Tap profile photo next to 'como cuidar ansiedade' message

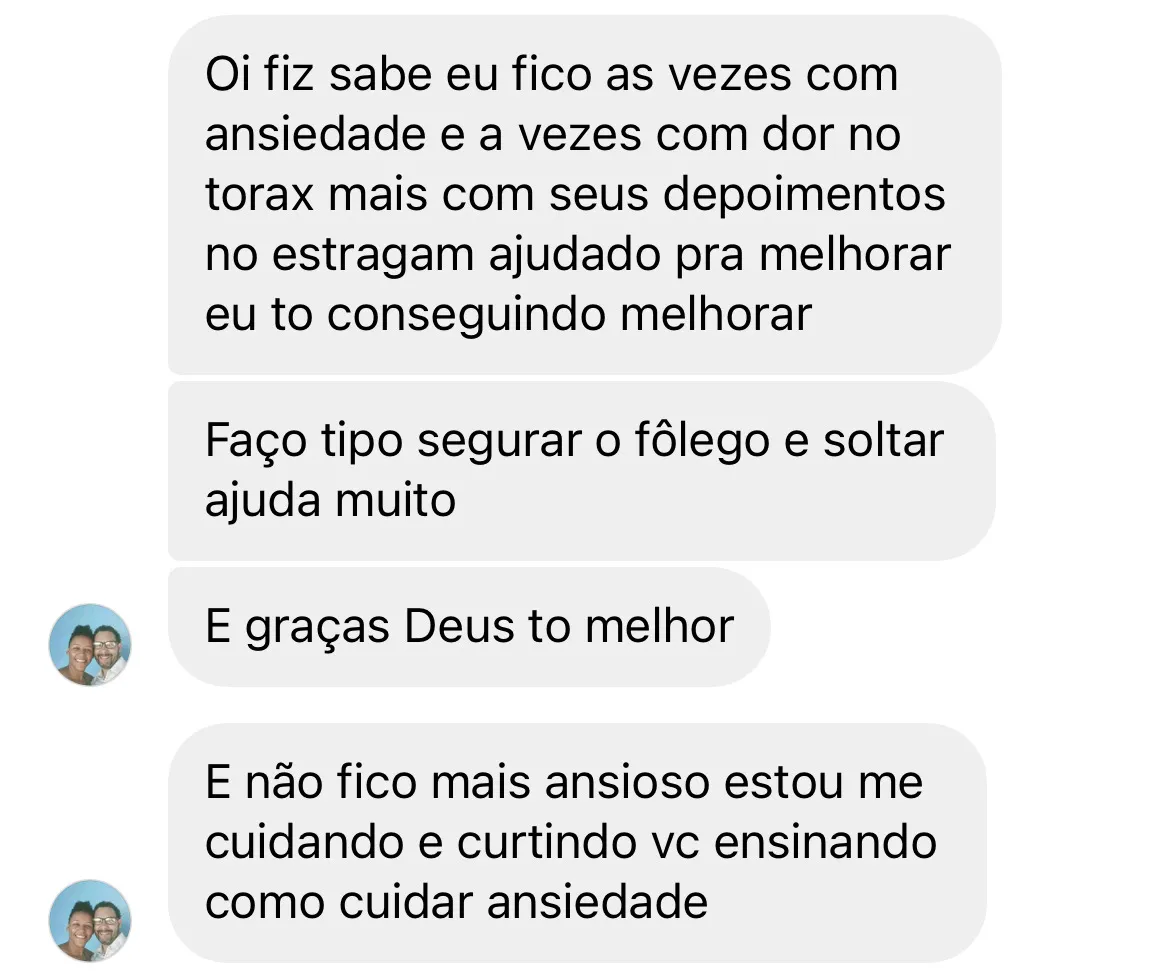click(x=90, y=921)
